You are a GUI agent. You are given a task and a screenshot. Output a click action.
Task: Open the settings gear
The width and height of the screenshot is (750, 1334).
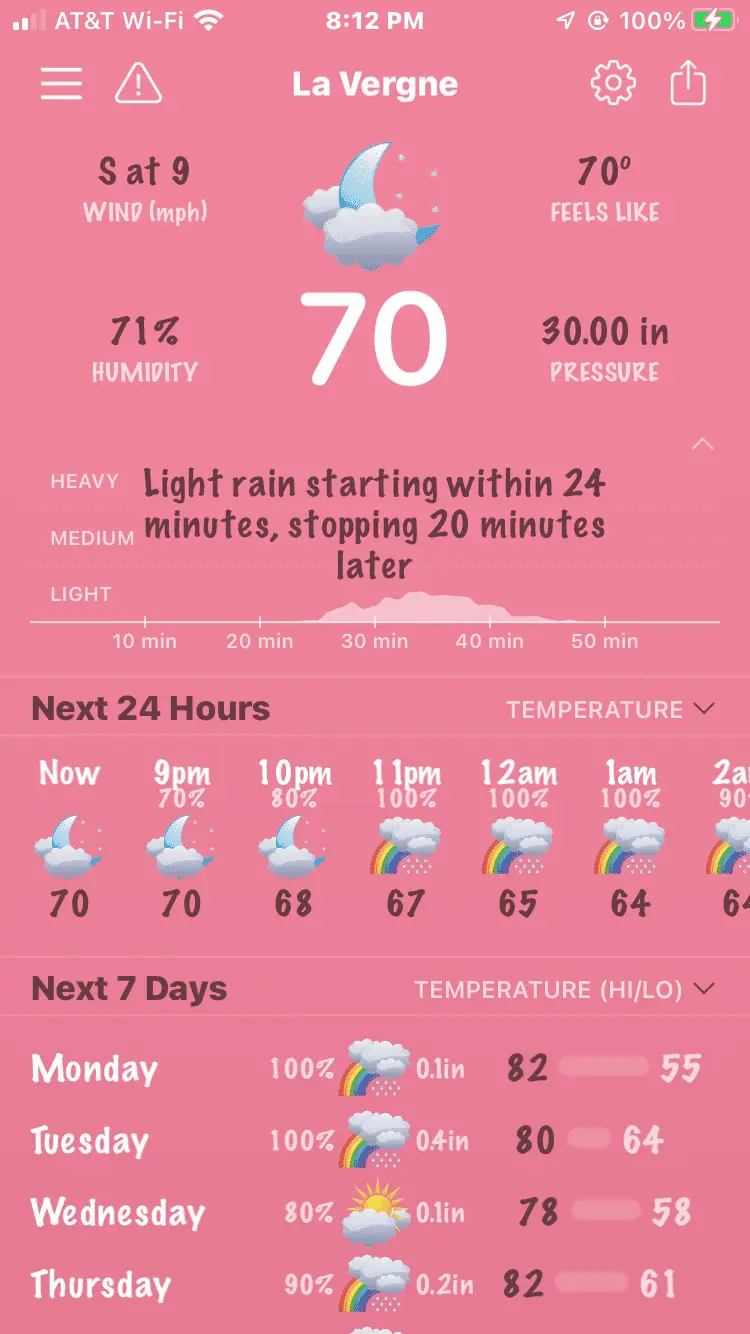coord(613,84)
